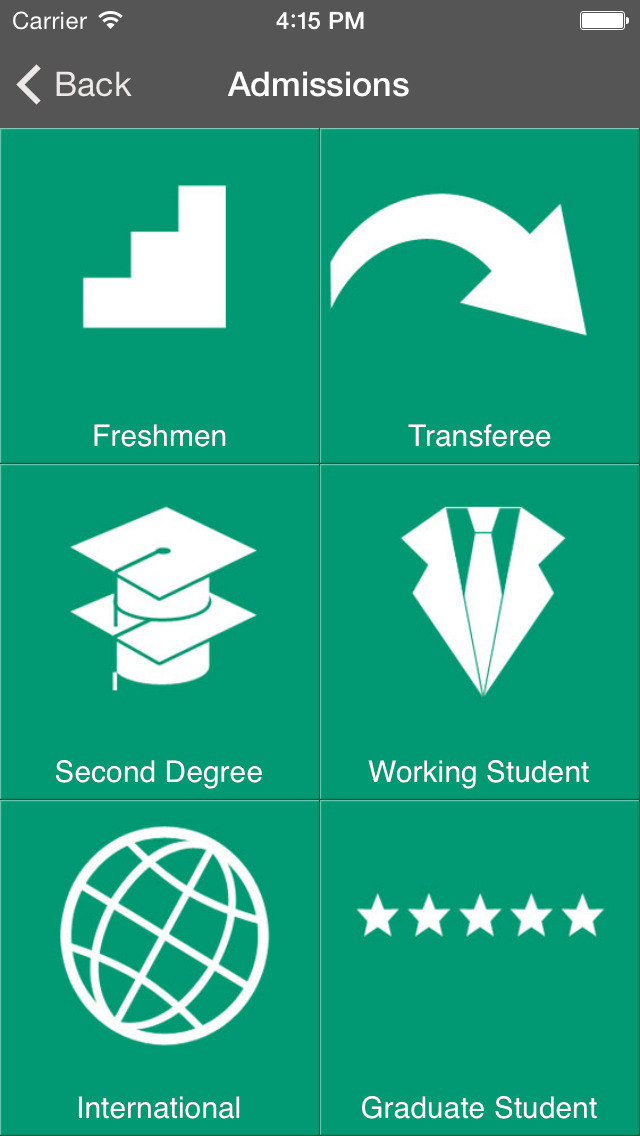Choose the Working Student tile

pyautogui.click(x=480, y=632)
